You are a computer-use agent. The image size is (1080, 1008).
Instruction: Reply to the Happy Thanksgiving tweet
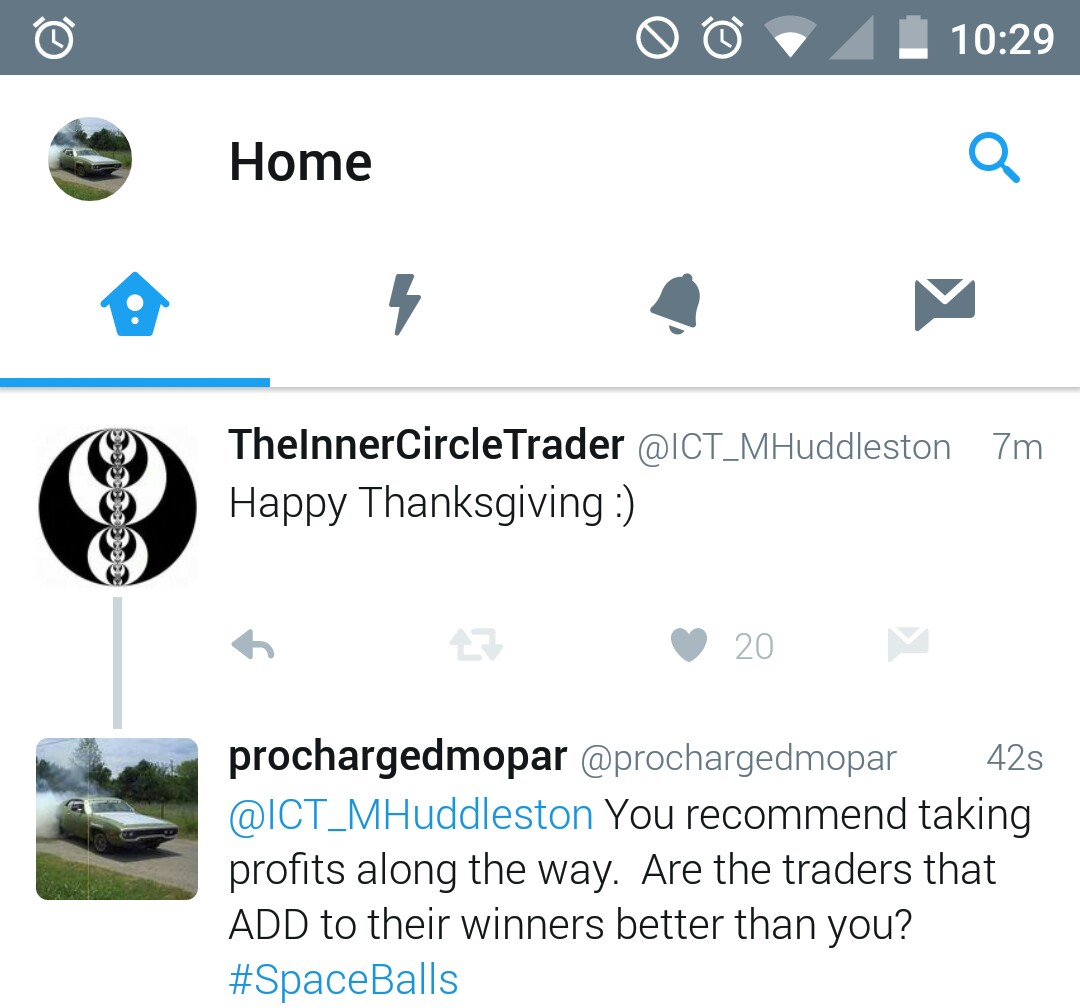pyautogui.click(x=253, y=647)
